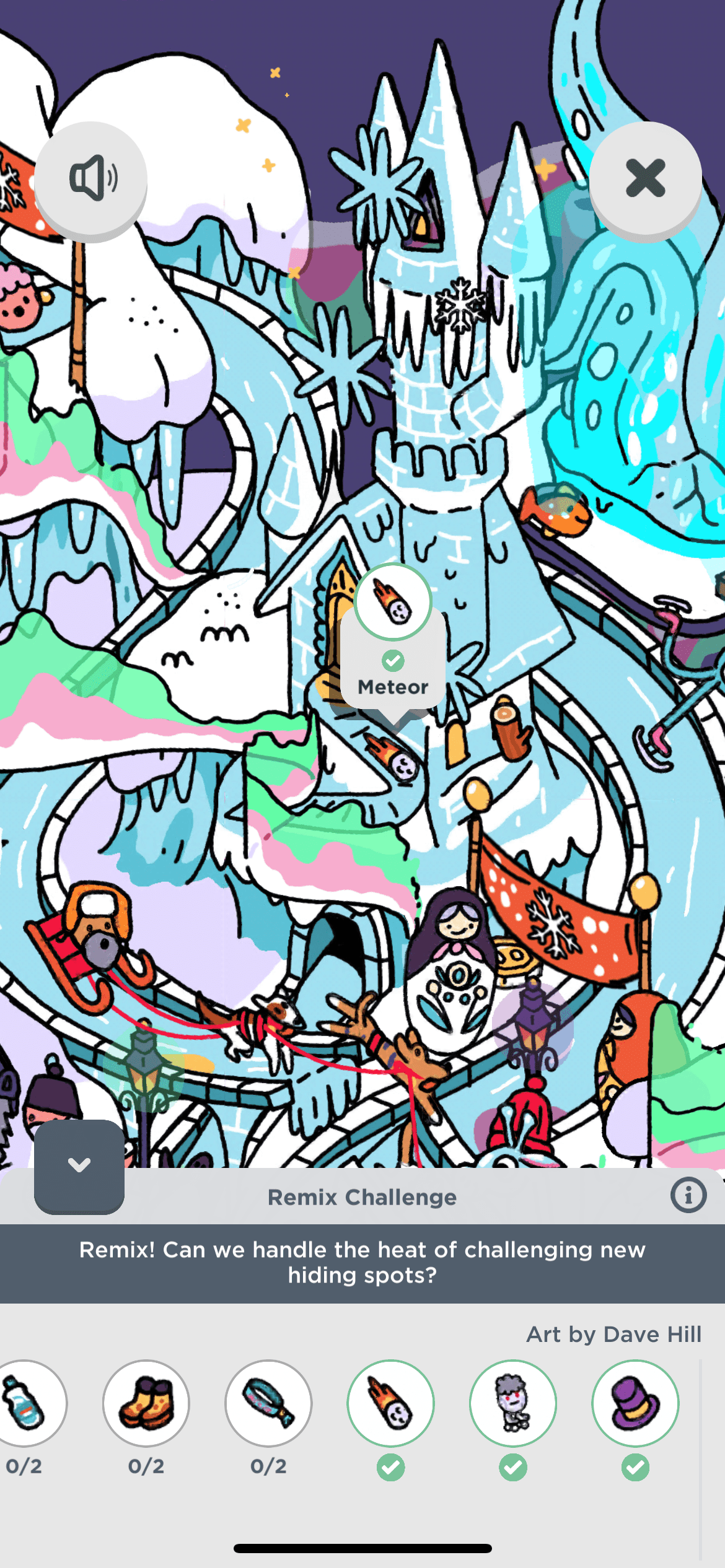Select the found robot item in the tray
Image resolution: width=725 pixels, height=1568 pixels.
(x=513, y=1403)
